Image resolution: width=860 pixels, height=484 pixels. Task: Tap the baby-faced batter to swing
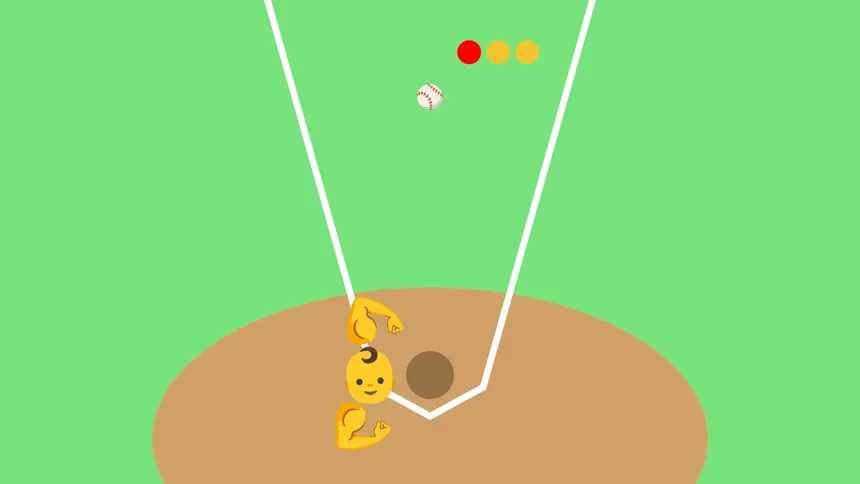[369, 375]
